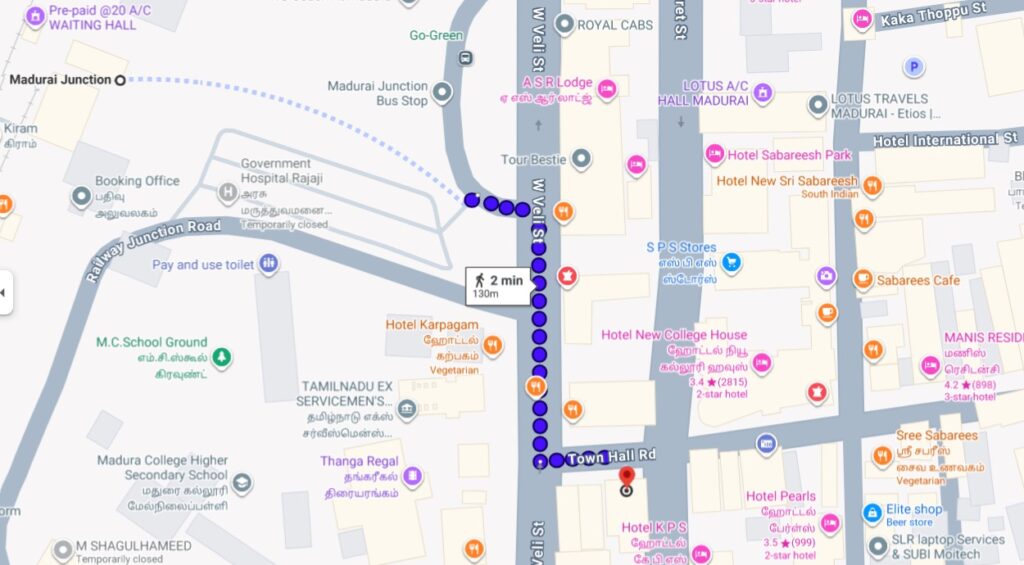
Task: Open the Hotel New College House pin
Action: pos(762,362)
